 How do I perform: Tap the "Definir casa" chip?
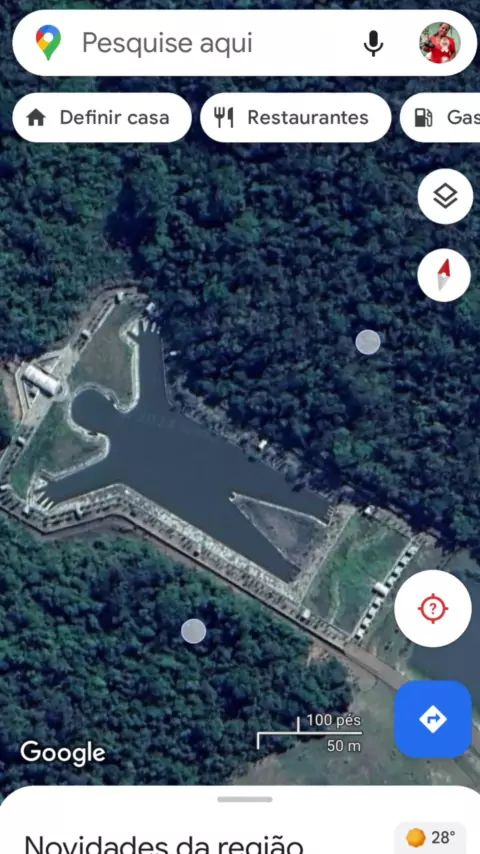[x=102, y=118]
